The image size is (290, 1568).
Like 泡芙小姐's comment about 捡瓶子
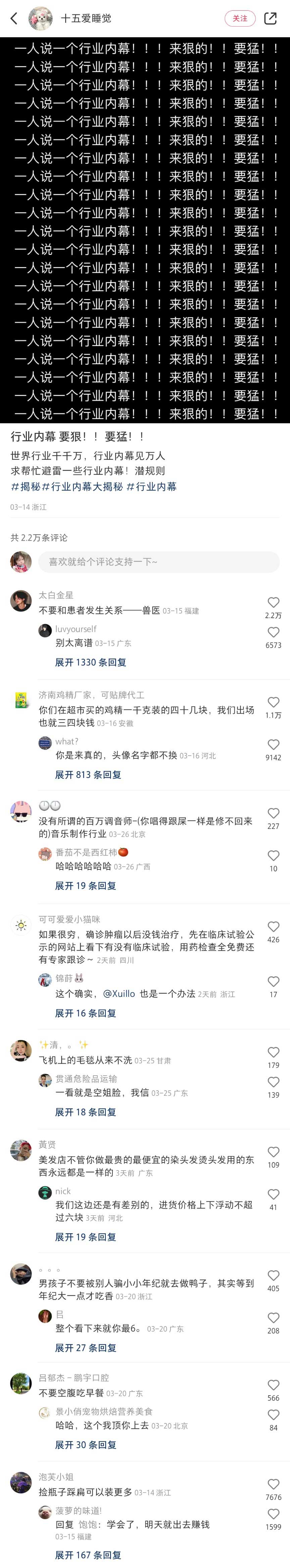pyautogui.click(x=273, y=1484)
